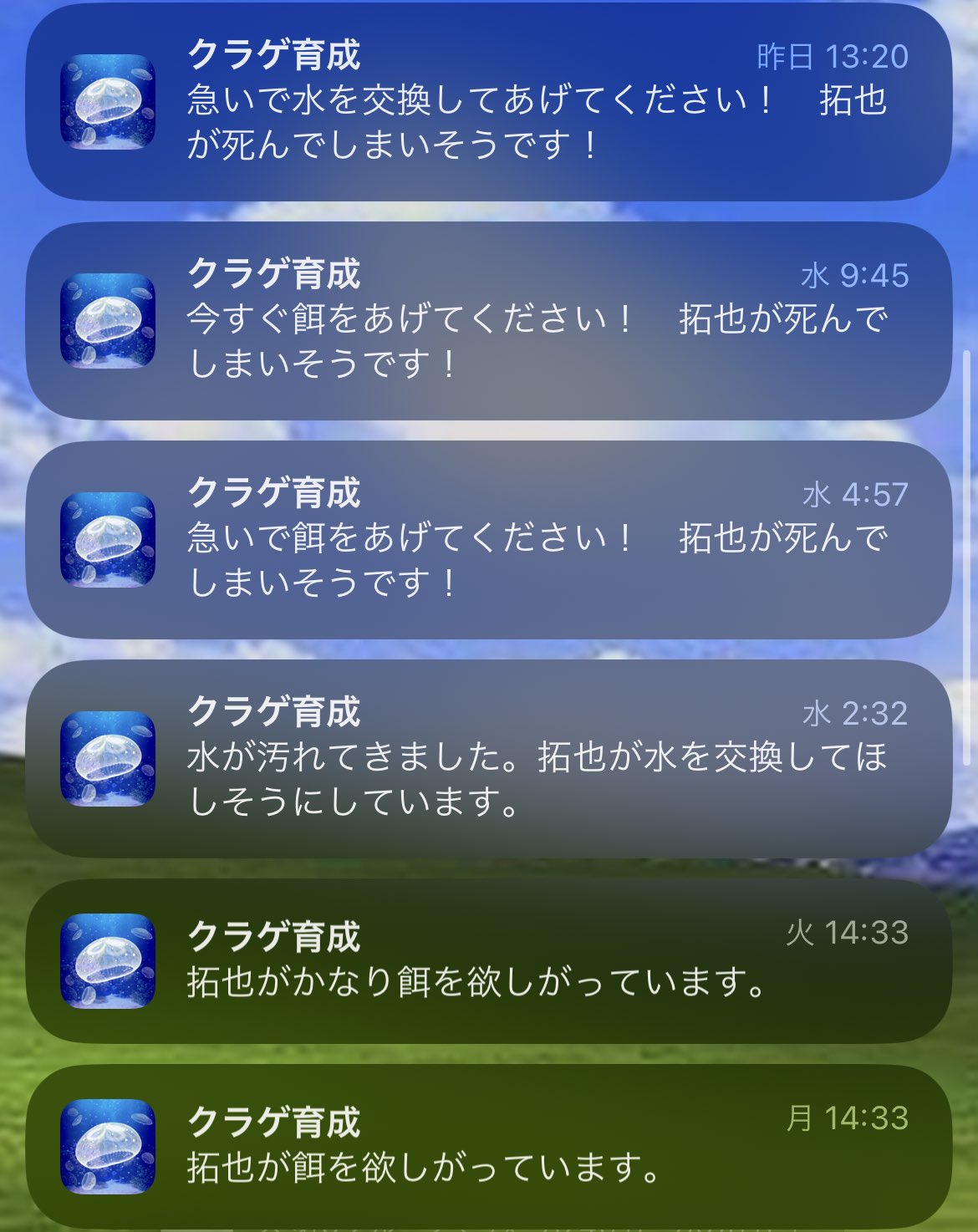Open the Wednesday 4:57 feeding notification
Screen dimensions: 978x1232
tap(489, 540)
